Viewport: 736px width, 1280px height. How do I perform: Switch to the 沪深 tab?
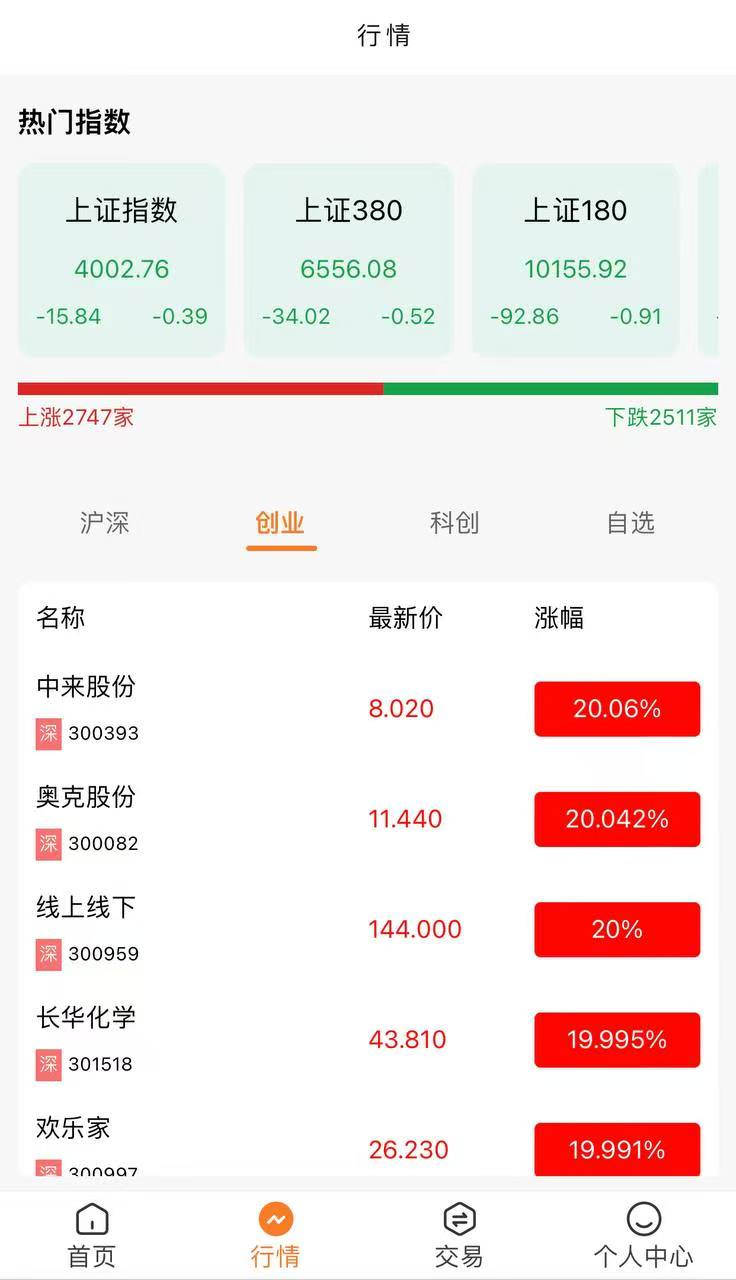tap(104, 523)
